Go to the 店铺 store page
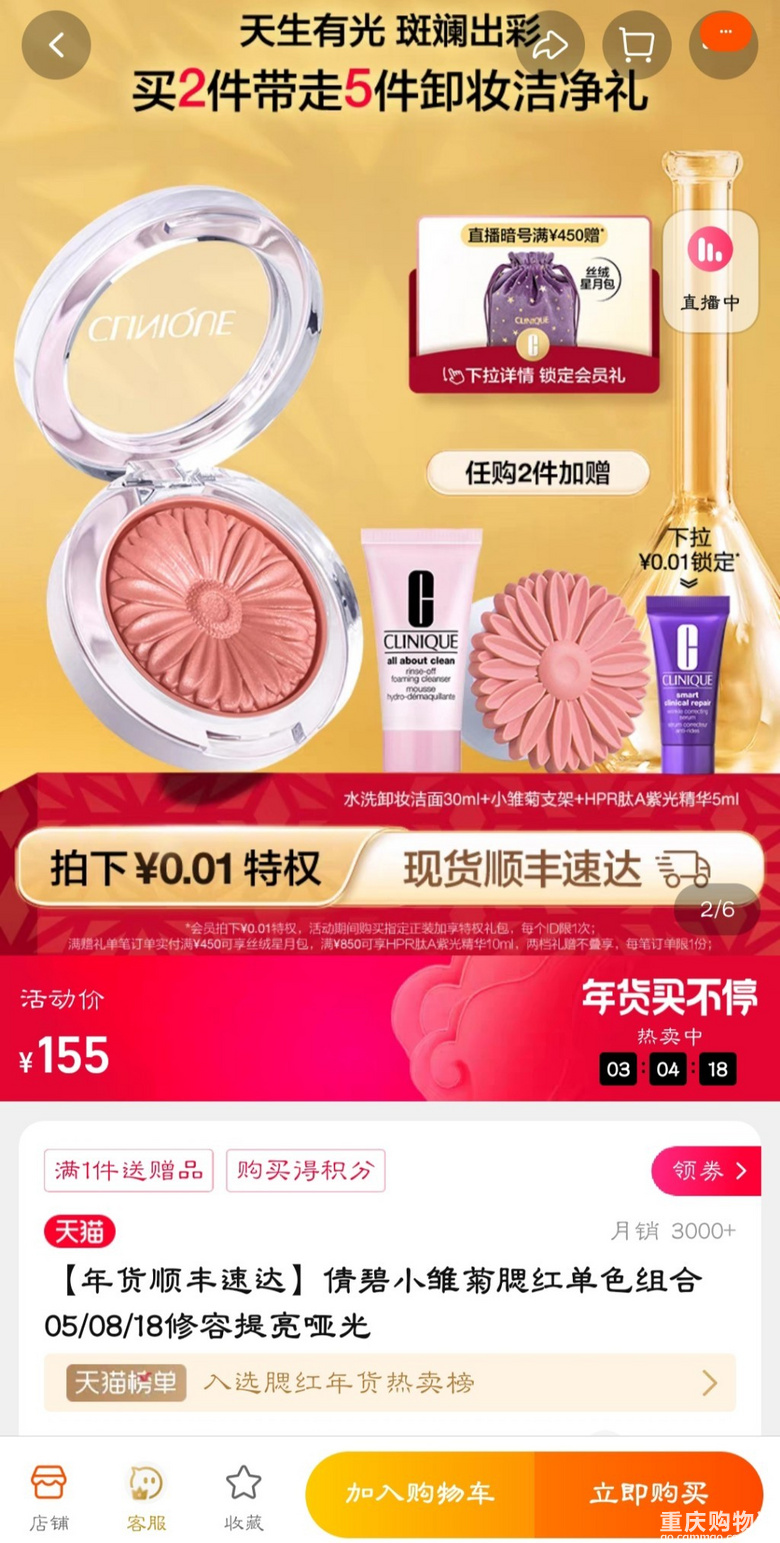The width and height of the screenshot is (780, 1543). (x=49, y=1497)
